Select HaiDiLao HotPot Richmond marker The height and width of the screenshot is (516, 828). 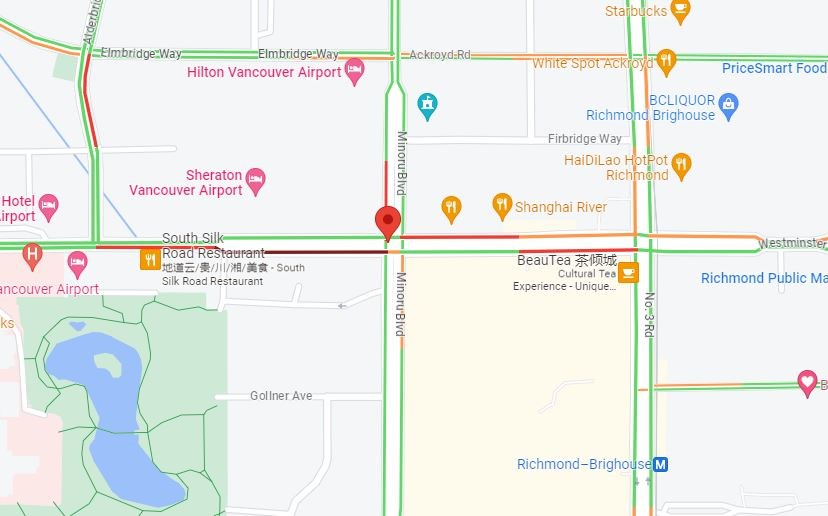pyautogui.click(x=681, y=165)
